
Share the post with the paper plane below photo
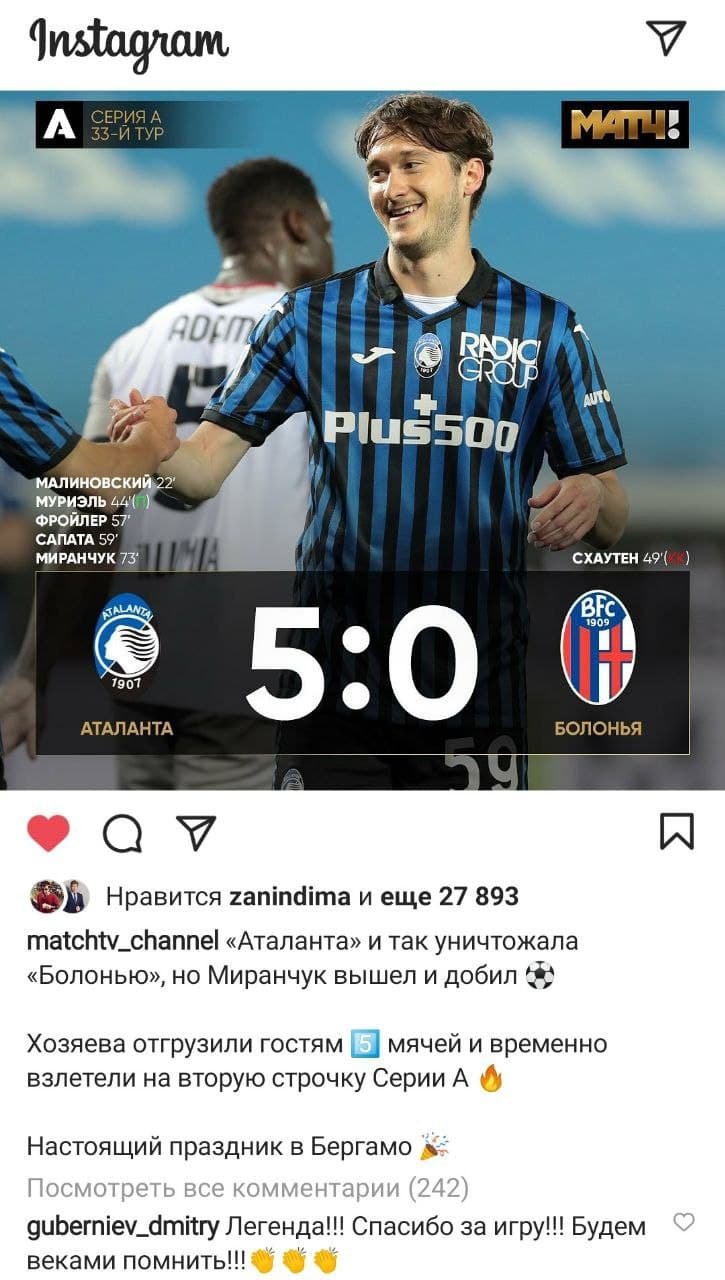point(196,832)
